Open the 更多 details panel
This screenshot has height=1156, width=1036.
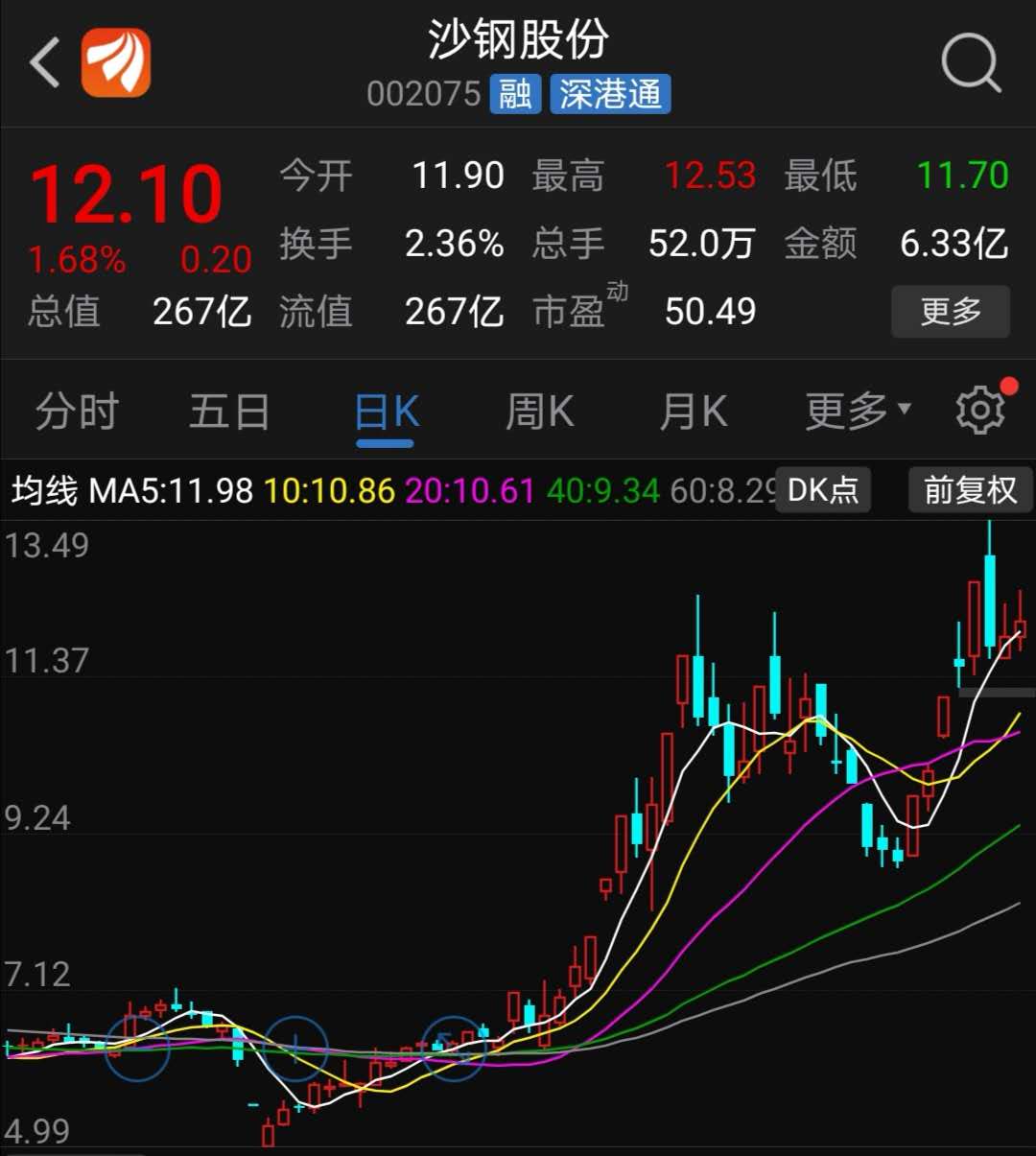[951, 311]
